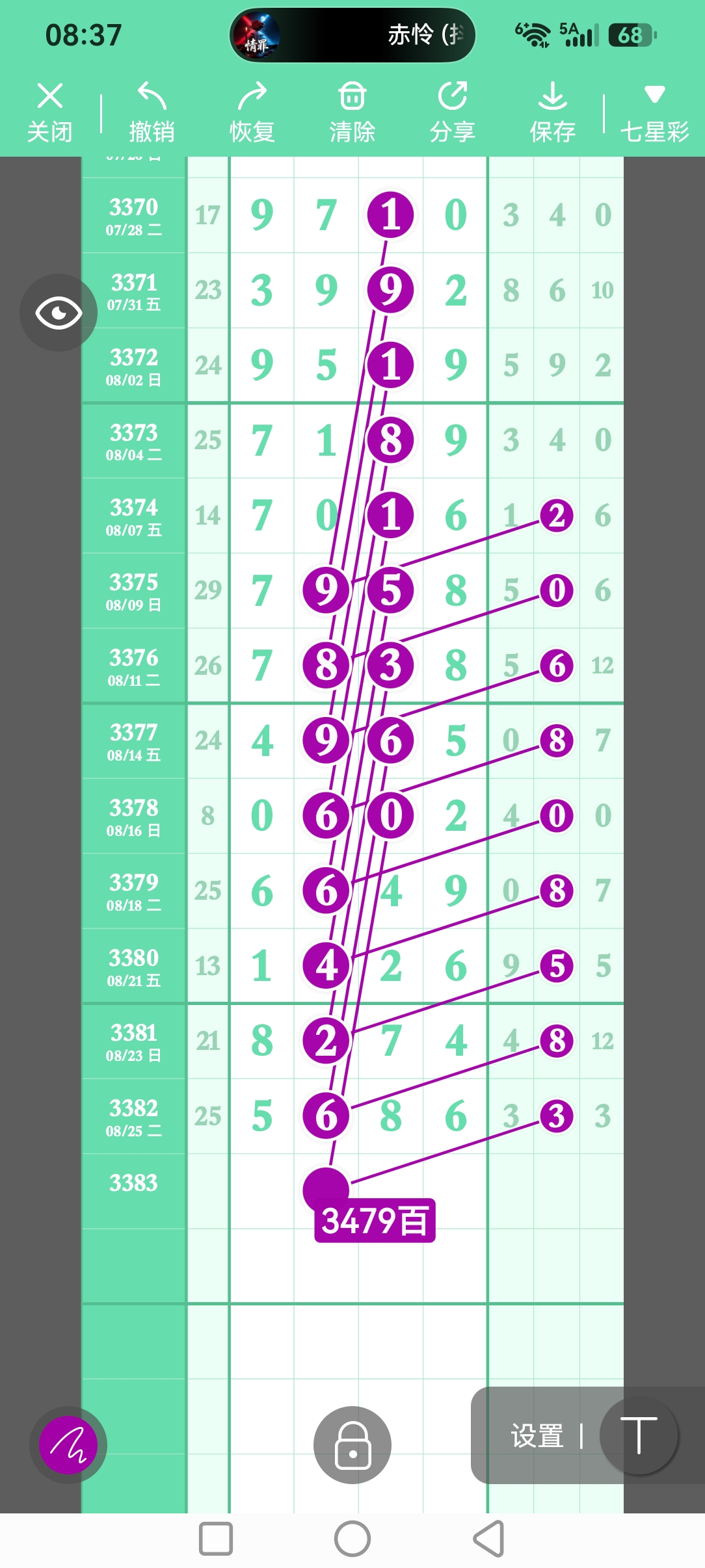The height and width of the screenshot is (1568, 705).
Task: Toggle the eye visibility button
Action: (x=59, y=313)
